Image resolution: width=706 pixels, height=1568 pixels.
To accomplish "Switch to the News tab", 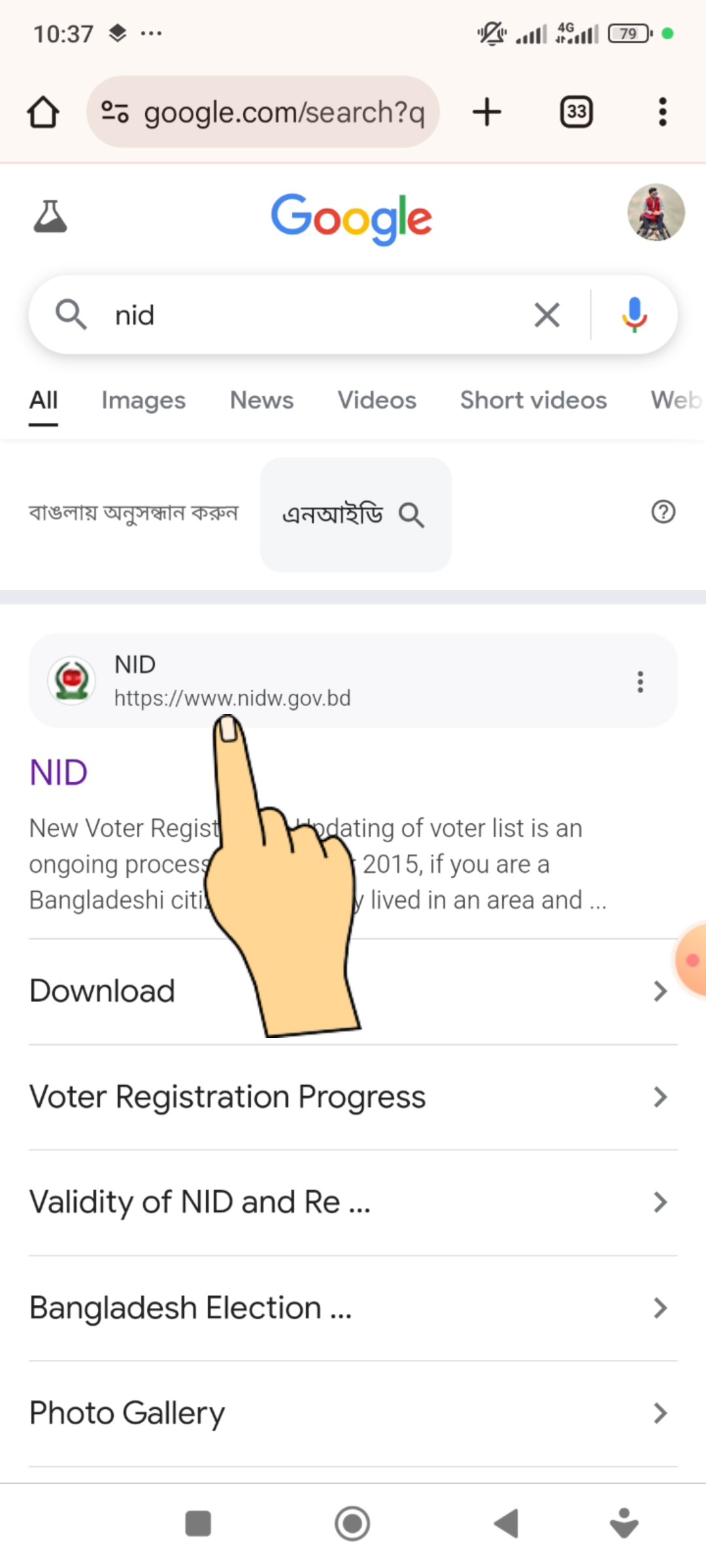I will [261, 400].
